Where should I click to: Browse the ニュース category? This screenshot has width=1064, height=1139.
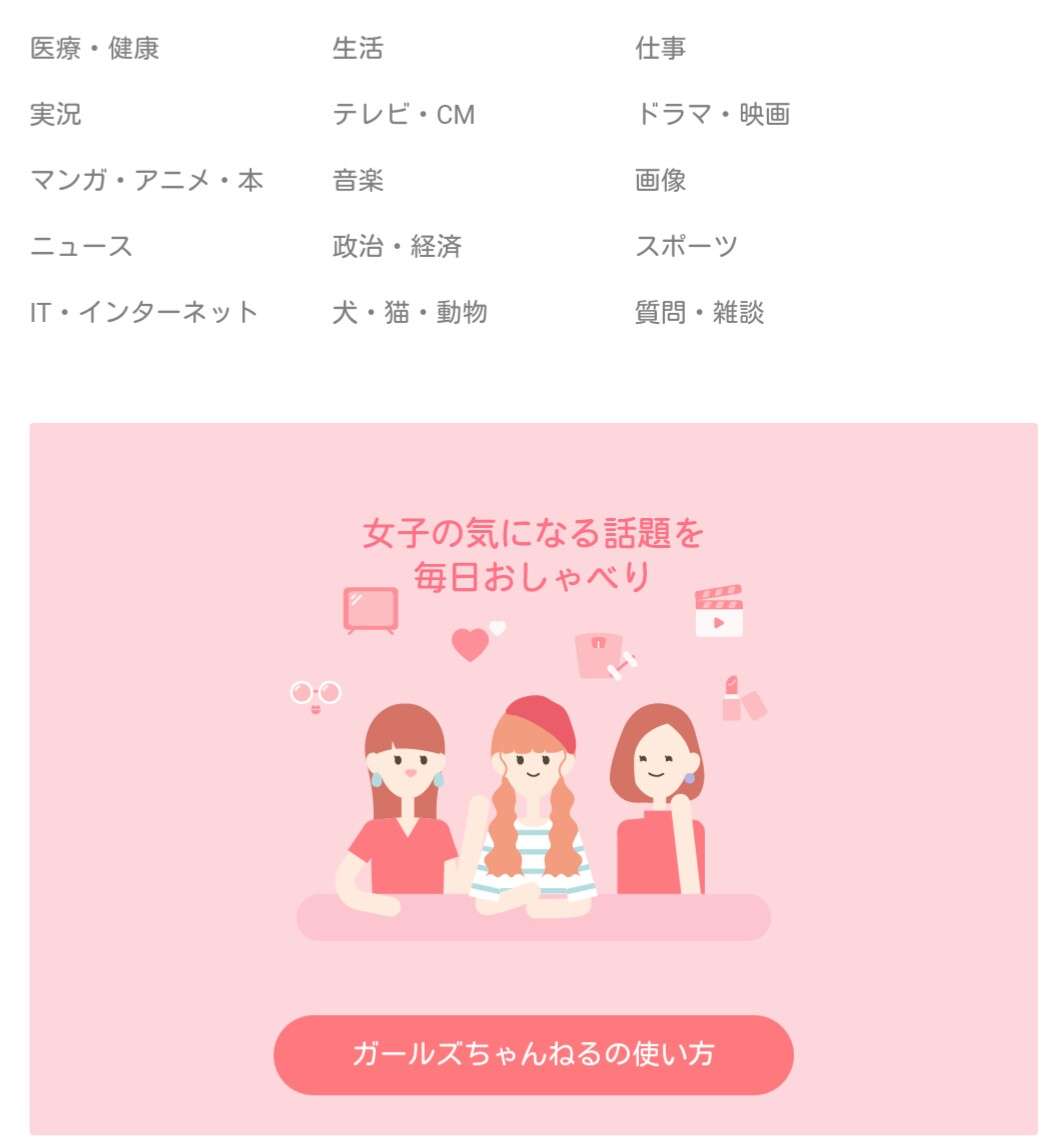[x=82, y=247]
